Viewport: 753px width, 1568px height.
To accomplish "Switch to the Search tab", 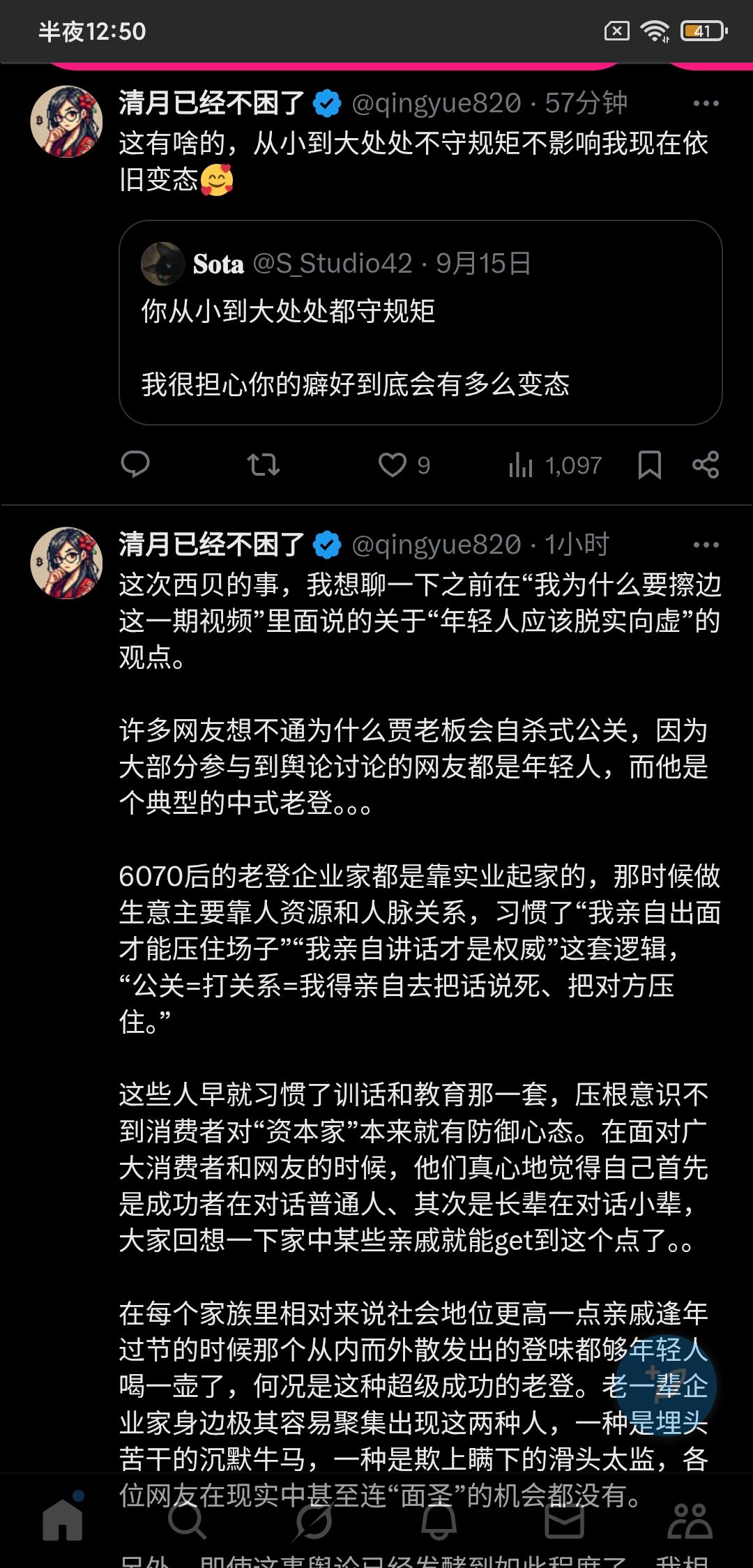I will [188, 1521].
